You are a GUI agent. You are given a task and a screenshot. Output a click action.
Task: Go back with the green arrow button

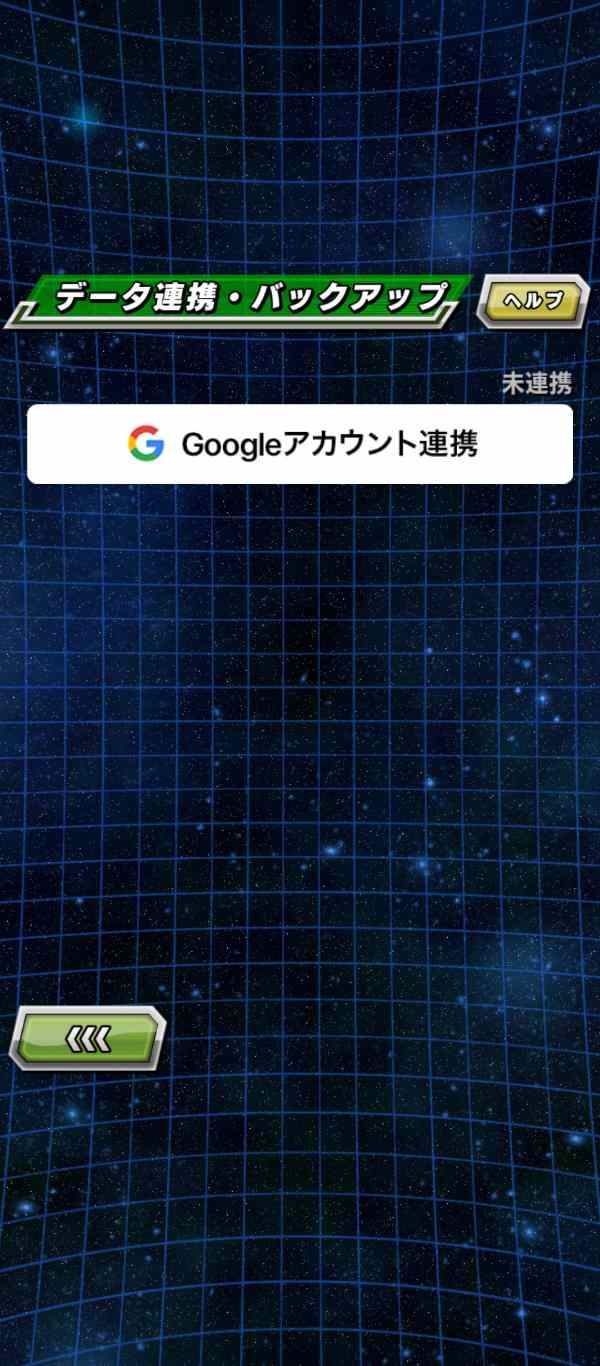[x=88, y=1038]
